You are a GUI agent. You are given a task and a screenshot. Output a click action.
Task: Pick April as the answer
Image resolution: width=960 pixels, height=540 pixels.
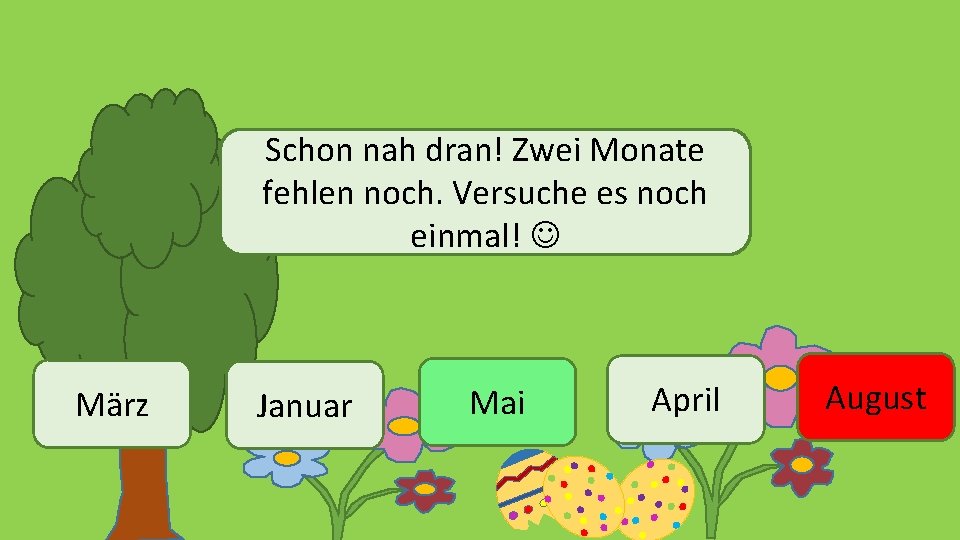(686, 400)
